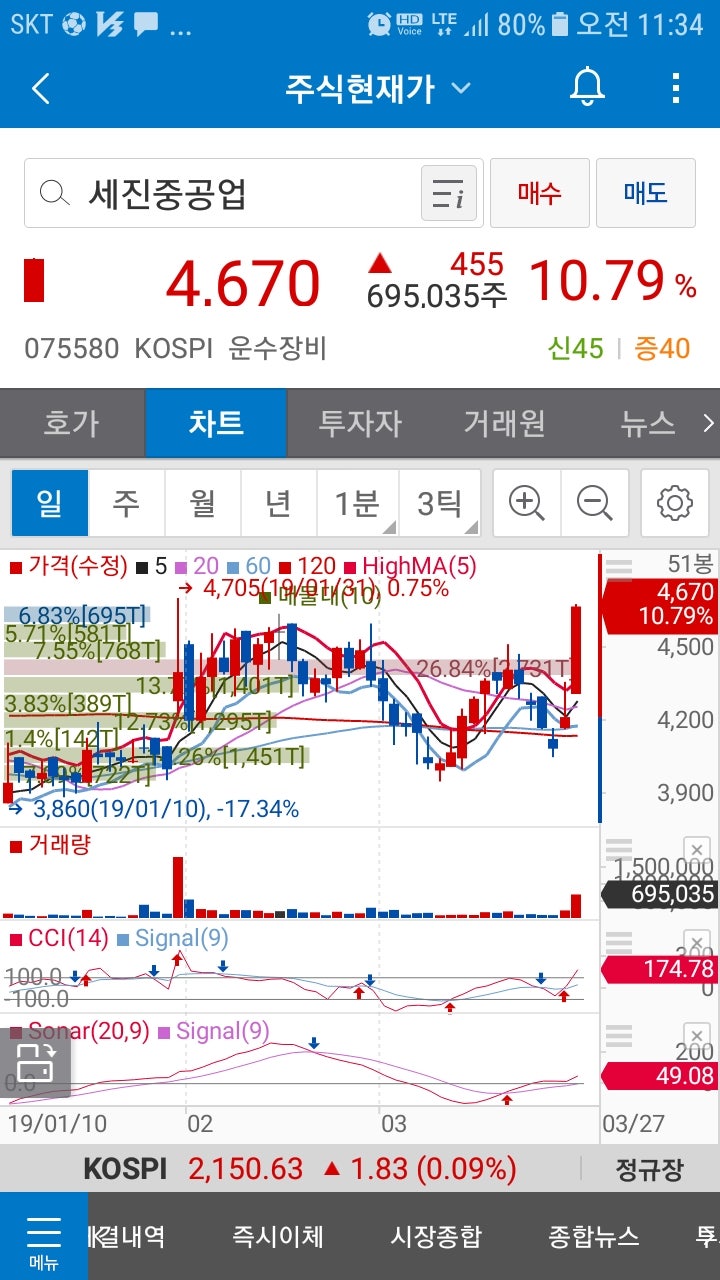Viewport: 720px width, 1280px height.
Task: Open the stock info summary icon
Action: 452,192
